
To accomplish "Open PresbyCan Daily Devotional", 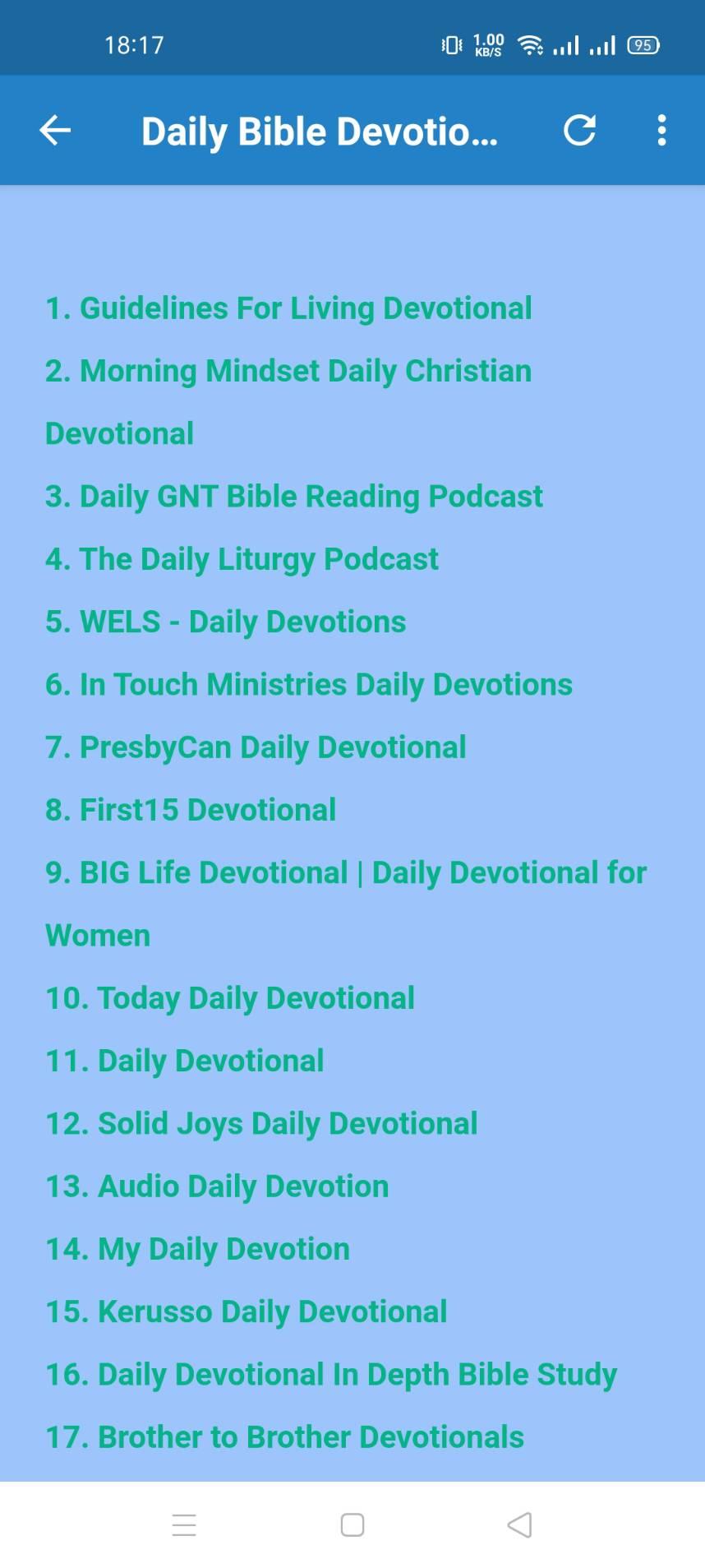I will (256, 747).
